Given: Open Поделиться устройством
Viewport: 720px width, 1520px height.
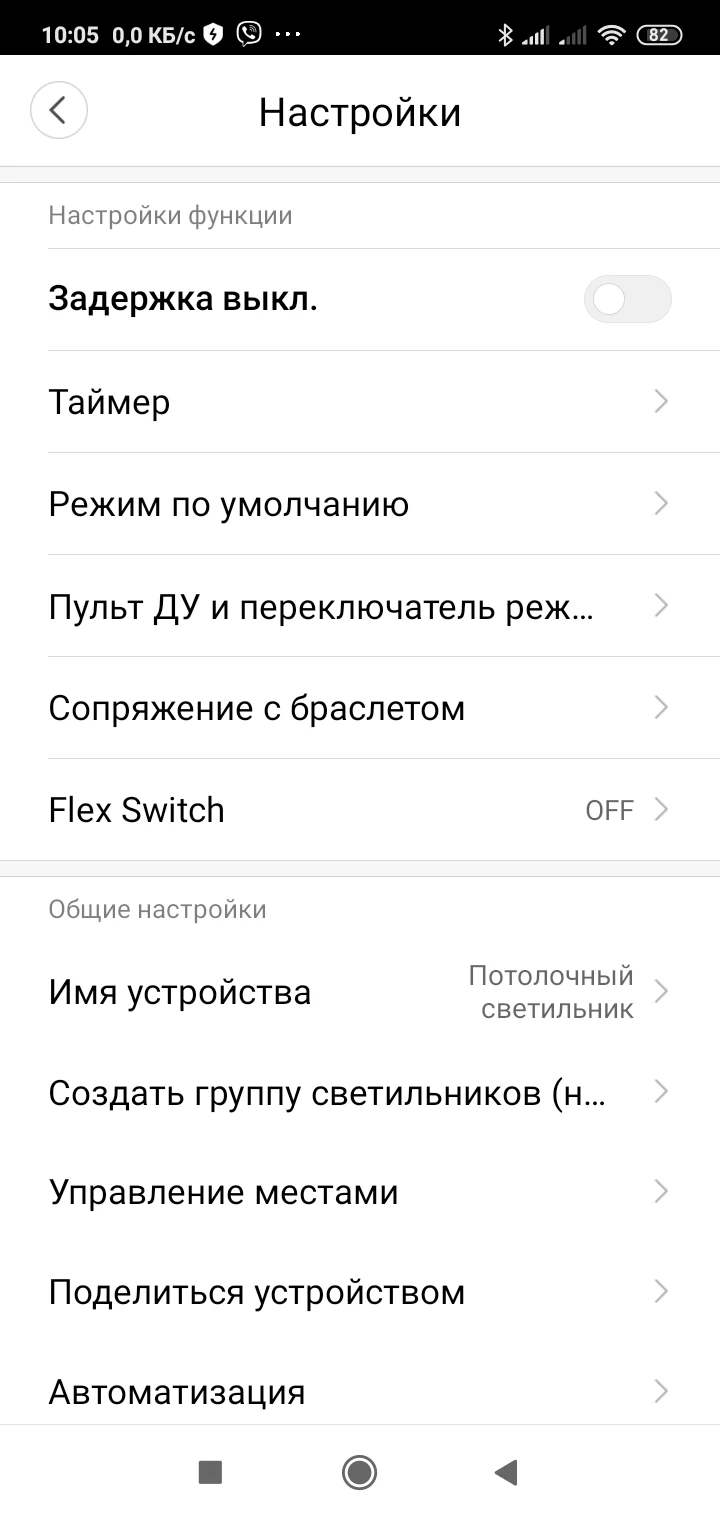Looking at the screenshot, I should pyautogui.click(x=360, y=1292).
